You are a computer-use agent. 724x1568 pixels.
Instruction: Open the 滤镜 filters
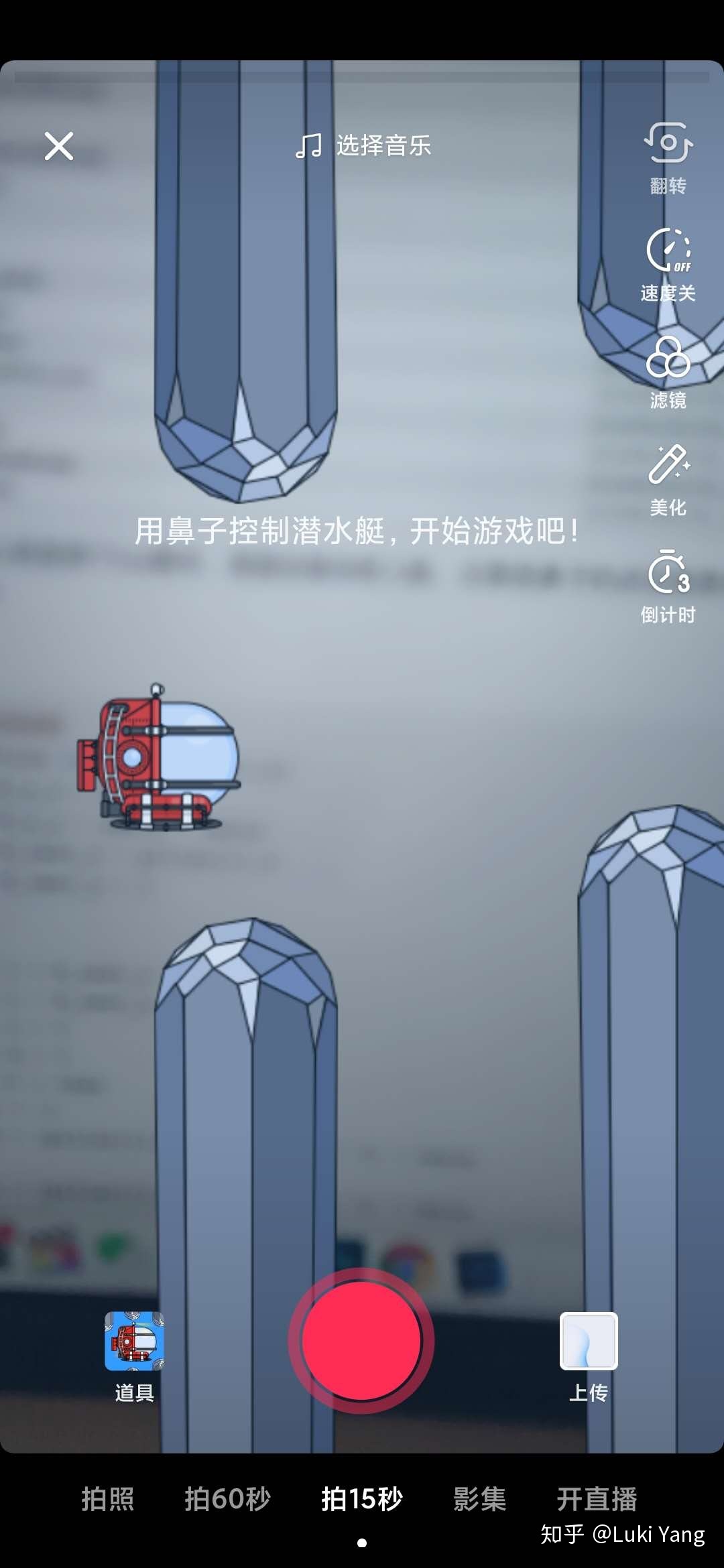668,373
